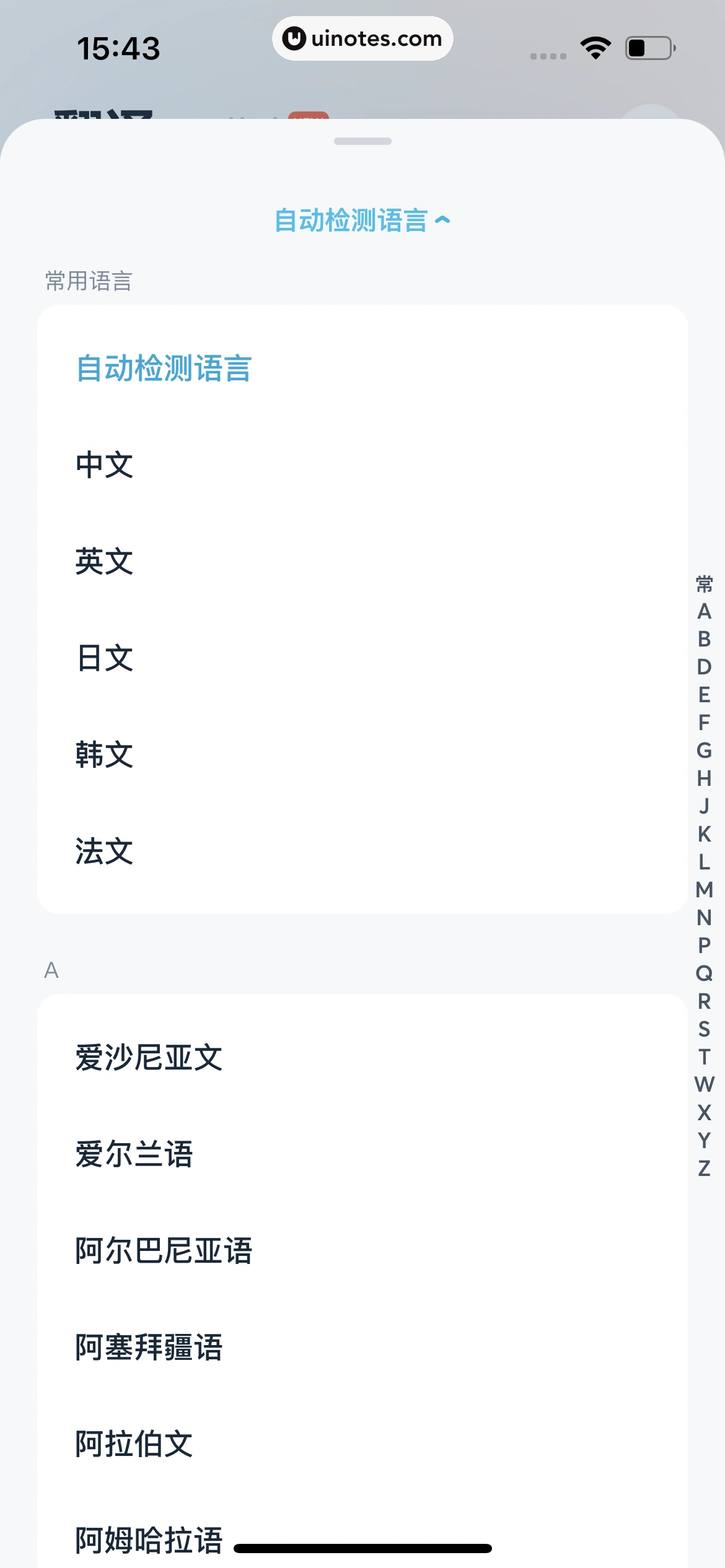Screen dimensions: 725x1568
Task: Tap the battery icon in the status bar
Action: (x=647, y=46)
